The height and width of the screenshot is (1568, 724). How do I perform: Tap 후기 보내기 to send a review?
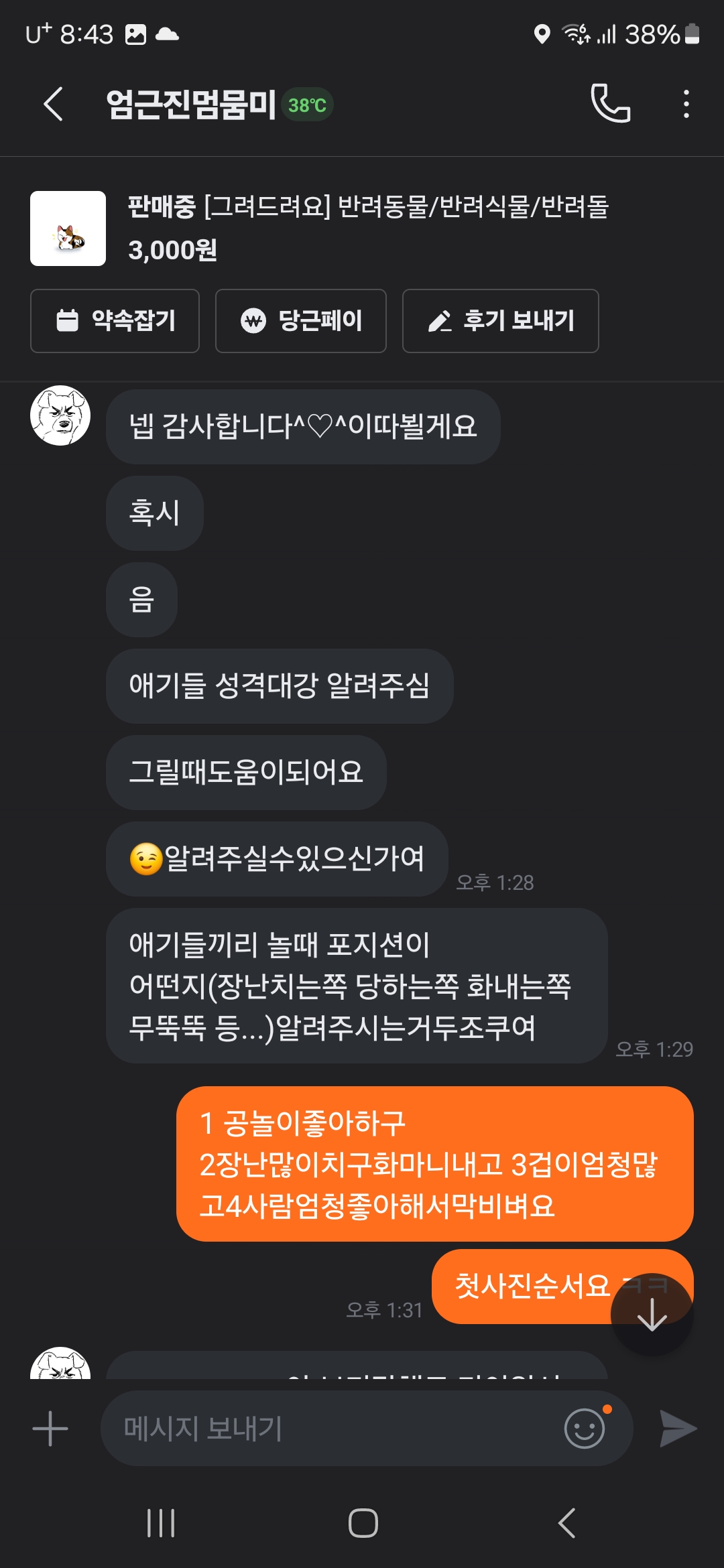pos(500,321)
